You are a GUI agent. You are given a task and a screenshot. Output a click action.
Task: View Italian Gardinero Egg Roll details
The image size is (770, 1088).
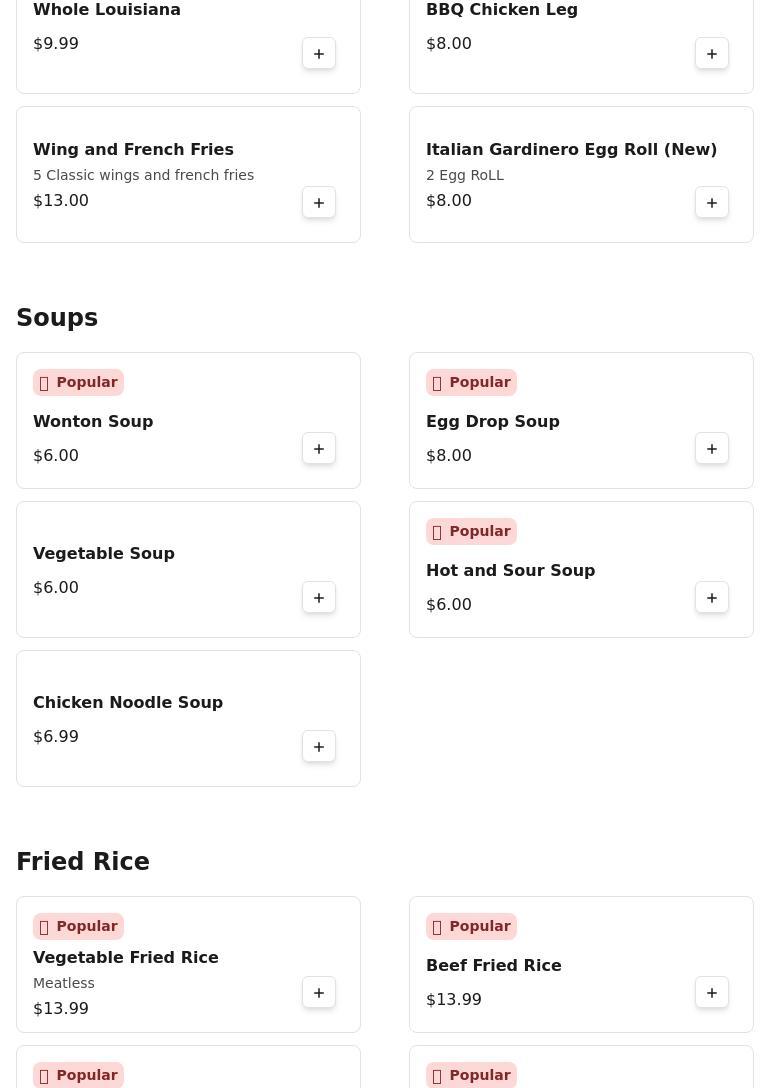[571, 149]
